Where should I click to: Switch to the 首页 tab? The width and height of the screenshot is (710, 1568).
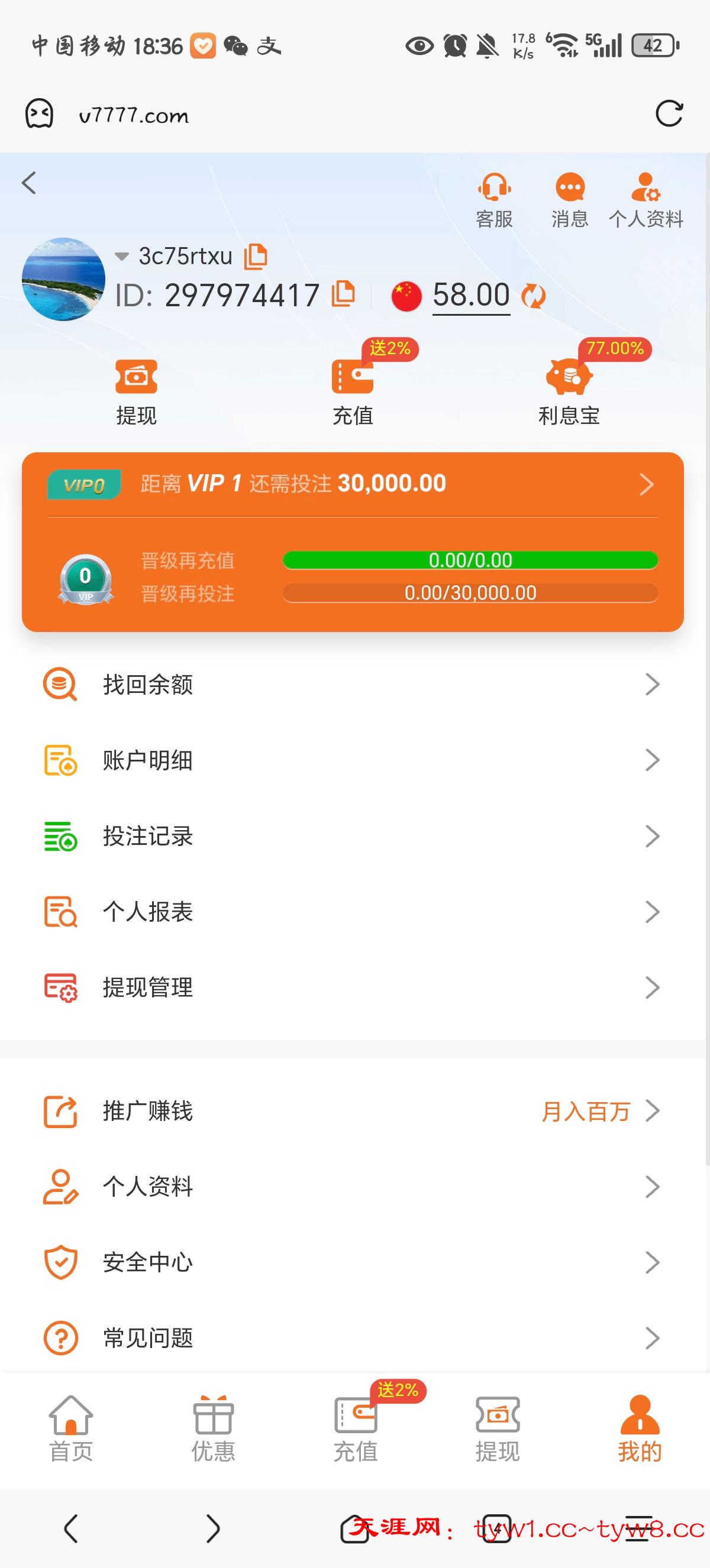[71, 1428]
